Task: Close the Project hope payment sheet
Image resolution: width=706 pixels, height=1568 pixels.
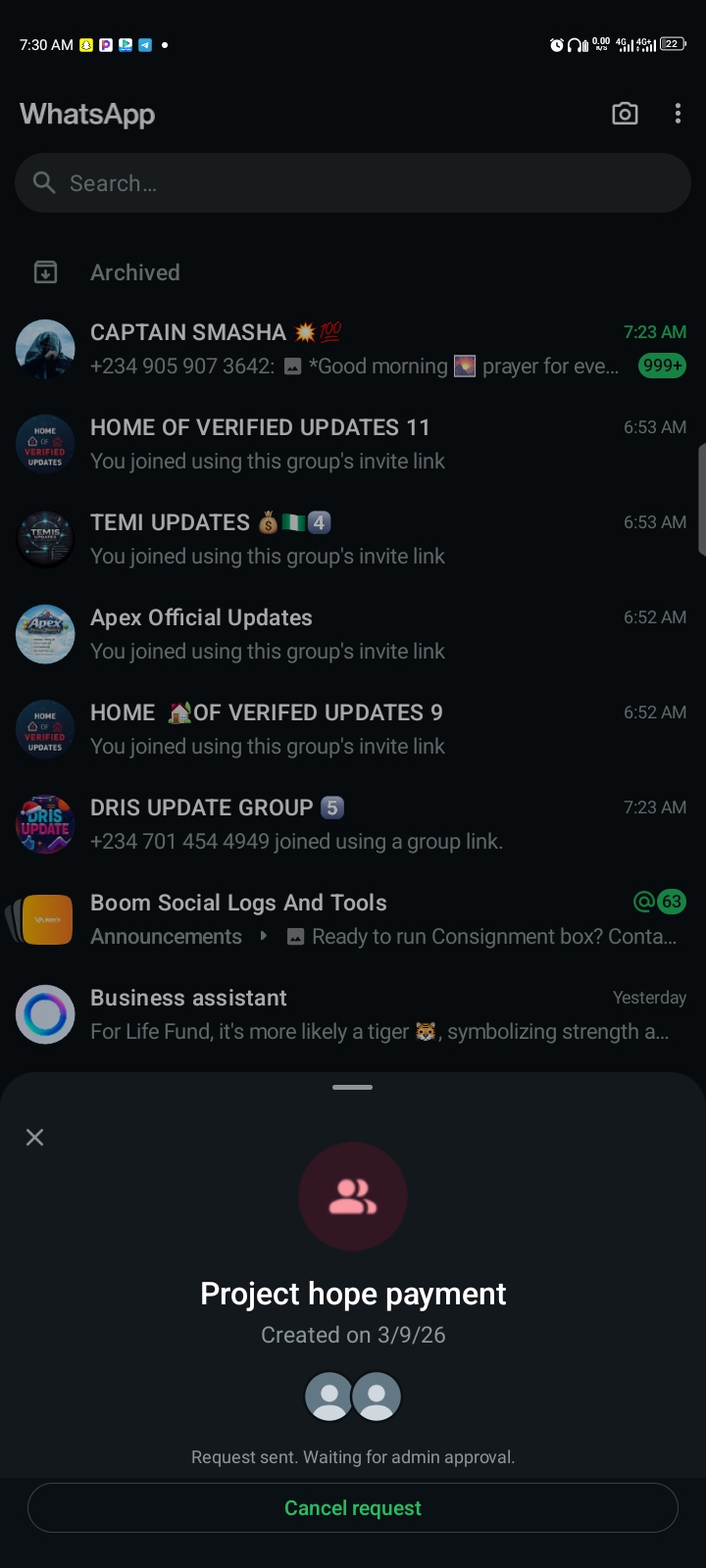Action: [35, 1137]
